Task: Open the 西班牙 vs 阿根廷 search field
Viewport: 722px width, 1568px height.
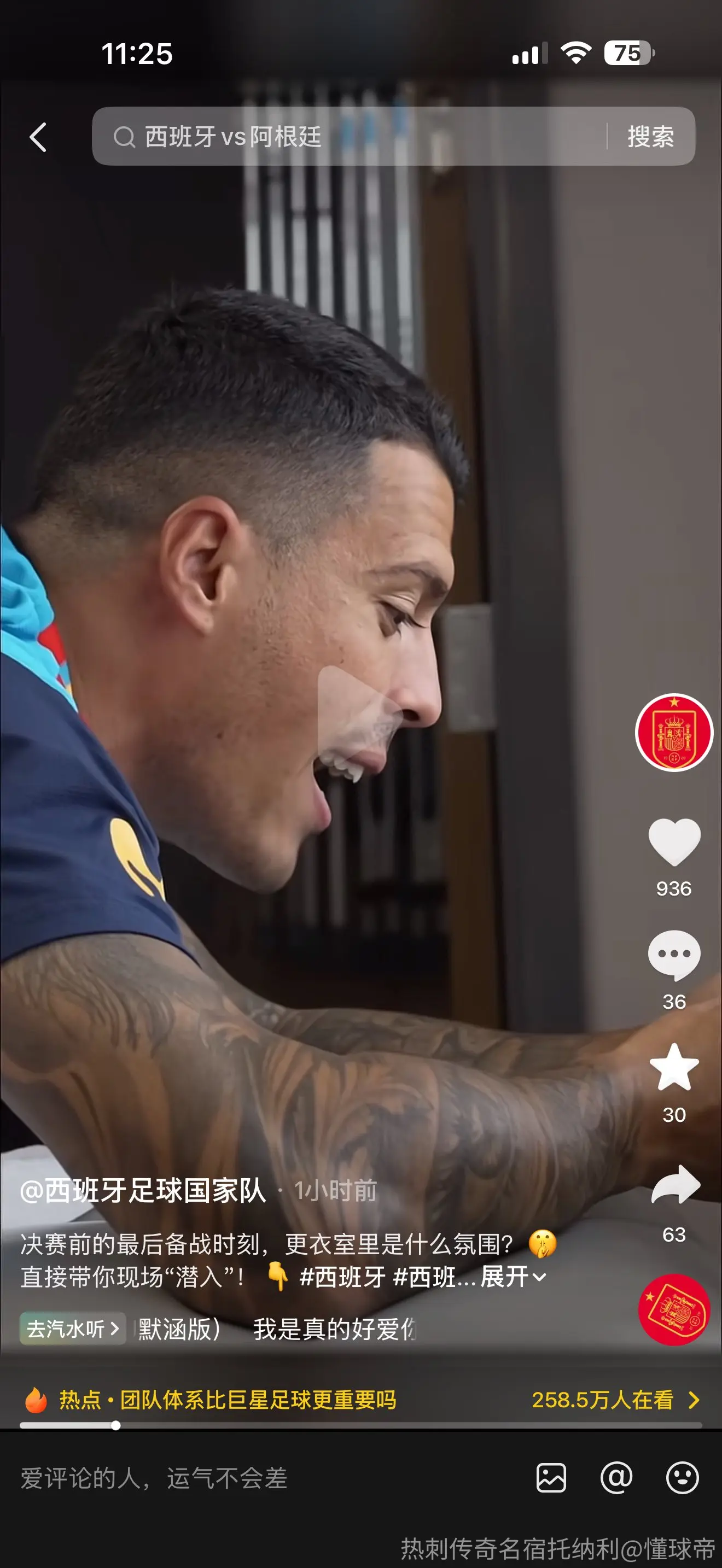Action: [x=349, y=136]
